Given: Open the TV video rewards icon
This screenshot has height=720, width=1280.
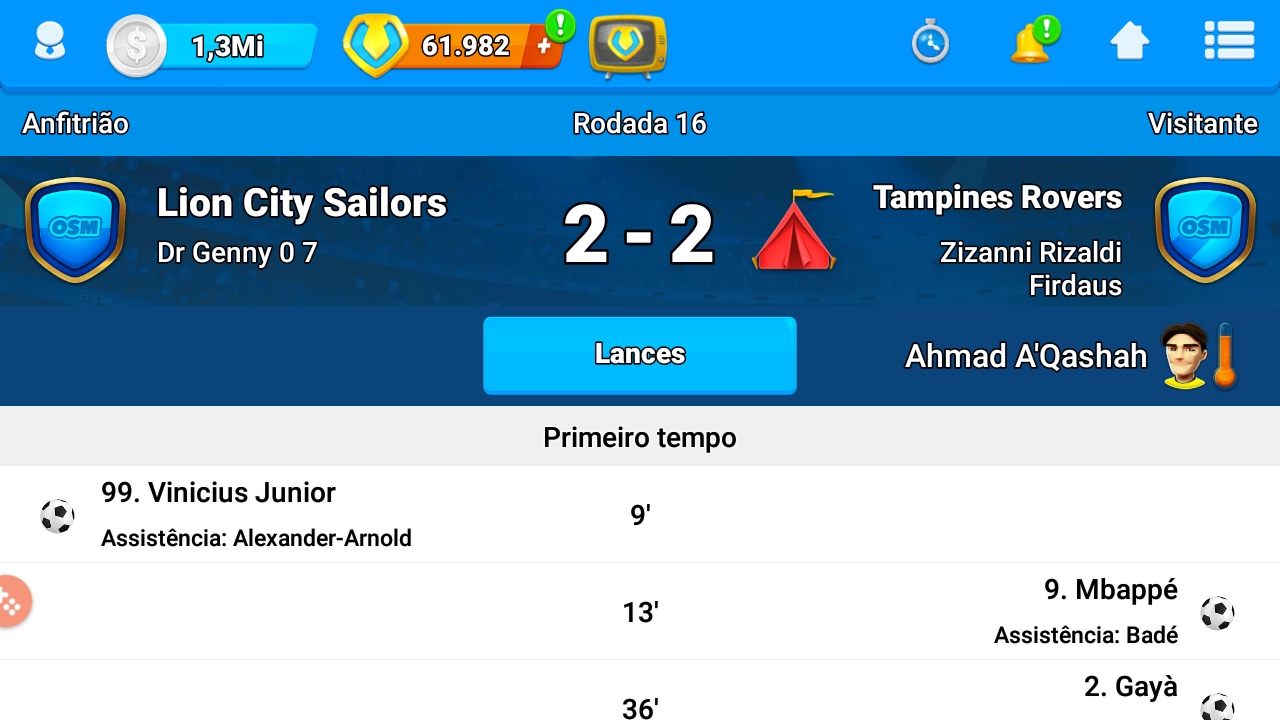Looking at the screenshot, I should tap(627, 46).
